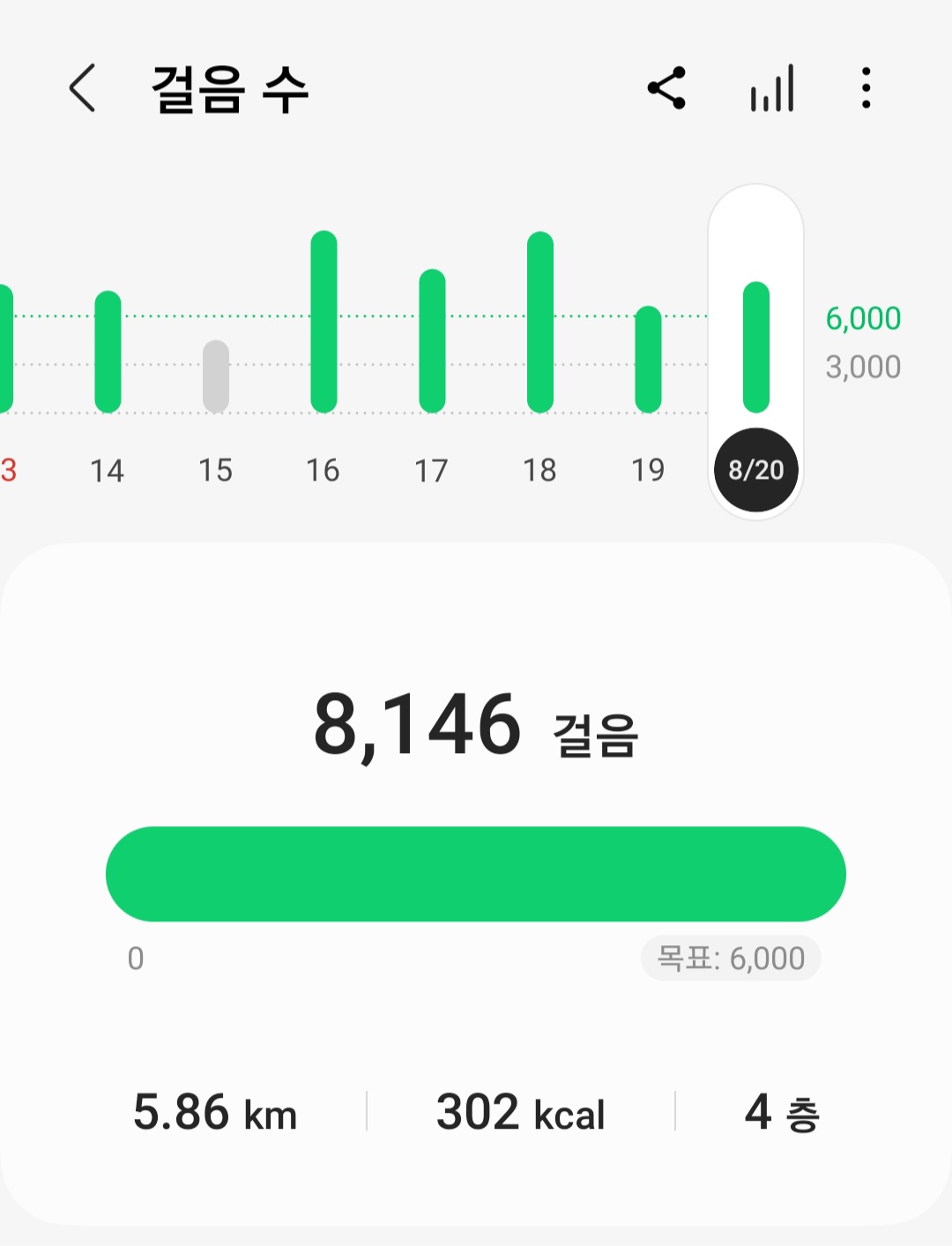This screenshot has height=1246, width=952.
Task: Select the bar for day 16
Action: 324,322
